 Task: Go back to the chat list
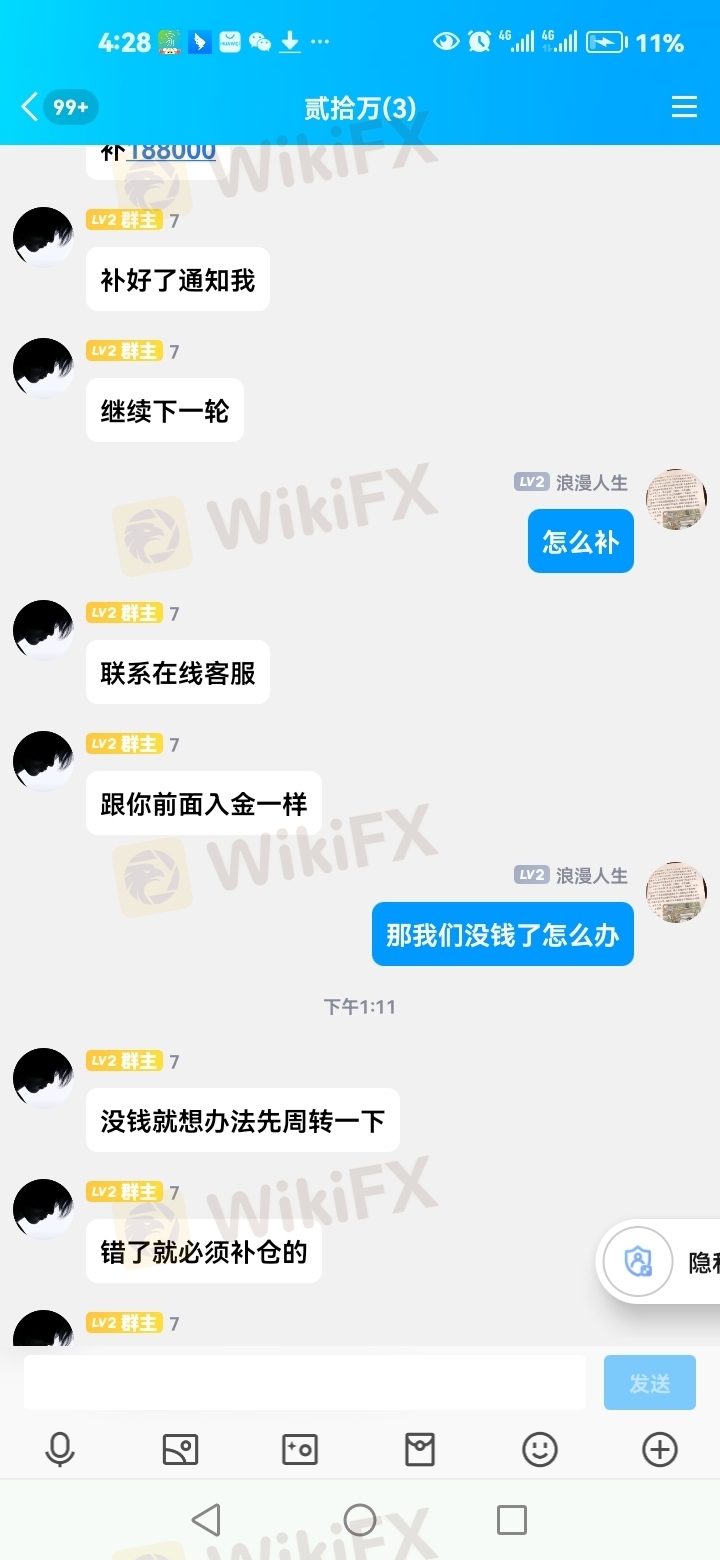tap(31, 107)
